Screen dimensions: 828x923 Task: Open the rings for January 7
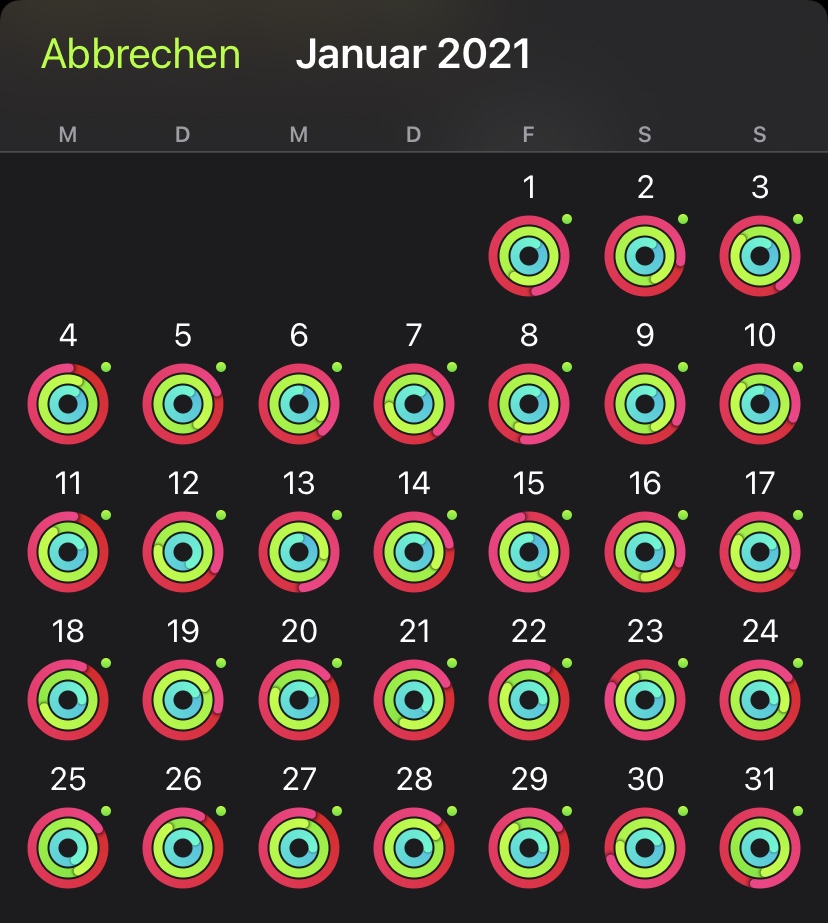[414, 404]
